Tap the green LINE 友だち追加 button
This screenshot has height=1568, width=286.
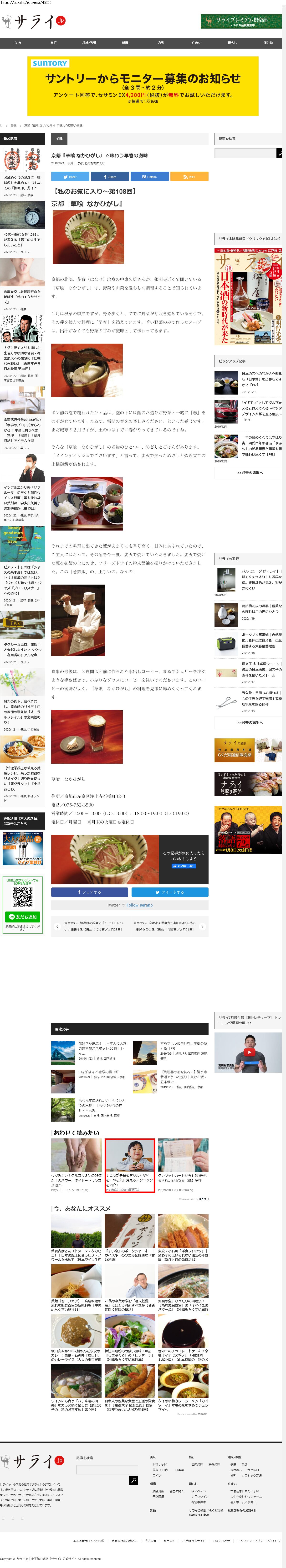[23, 917]
